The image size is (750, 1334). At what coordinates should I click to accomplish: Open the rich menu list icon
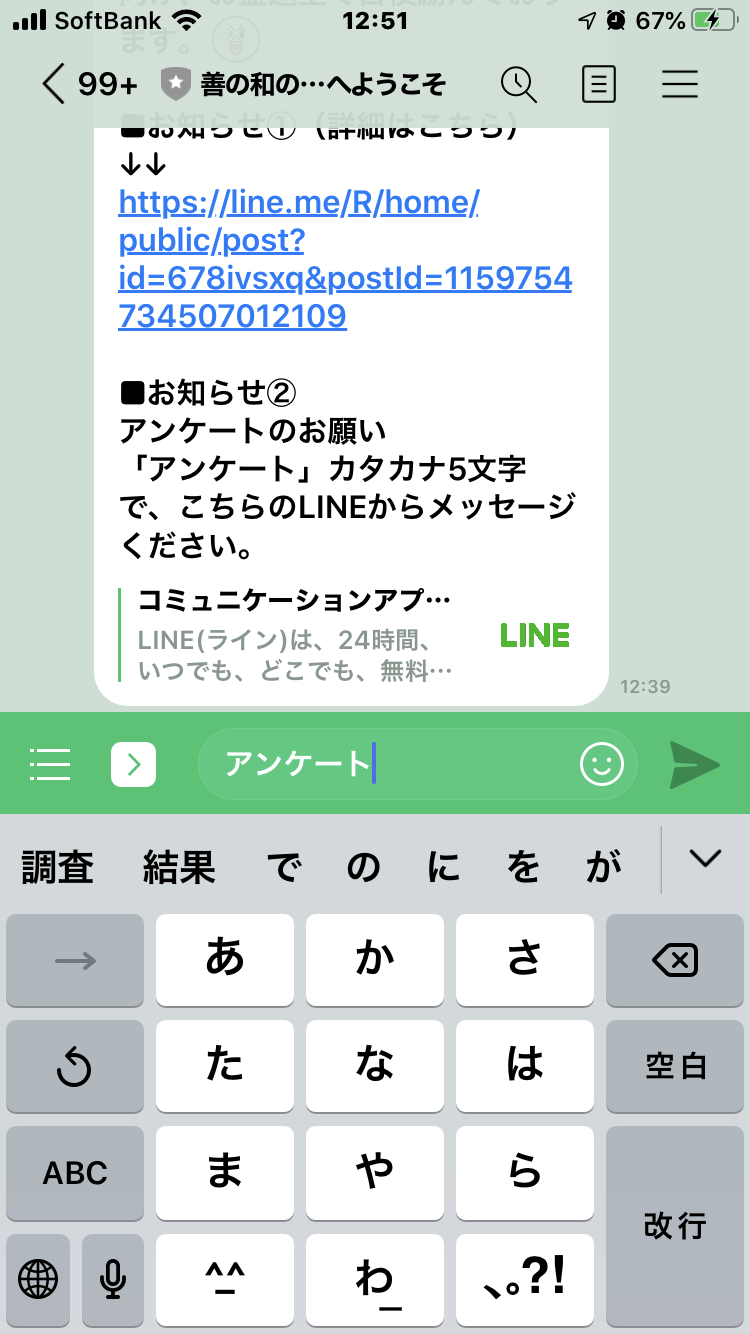50,764
